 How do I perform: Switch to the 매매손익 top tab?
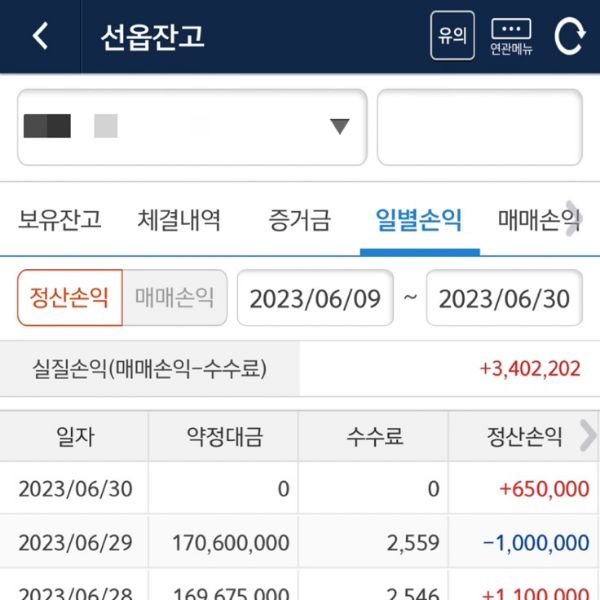535,220
